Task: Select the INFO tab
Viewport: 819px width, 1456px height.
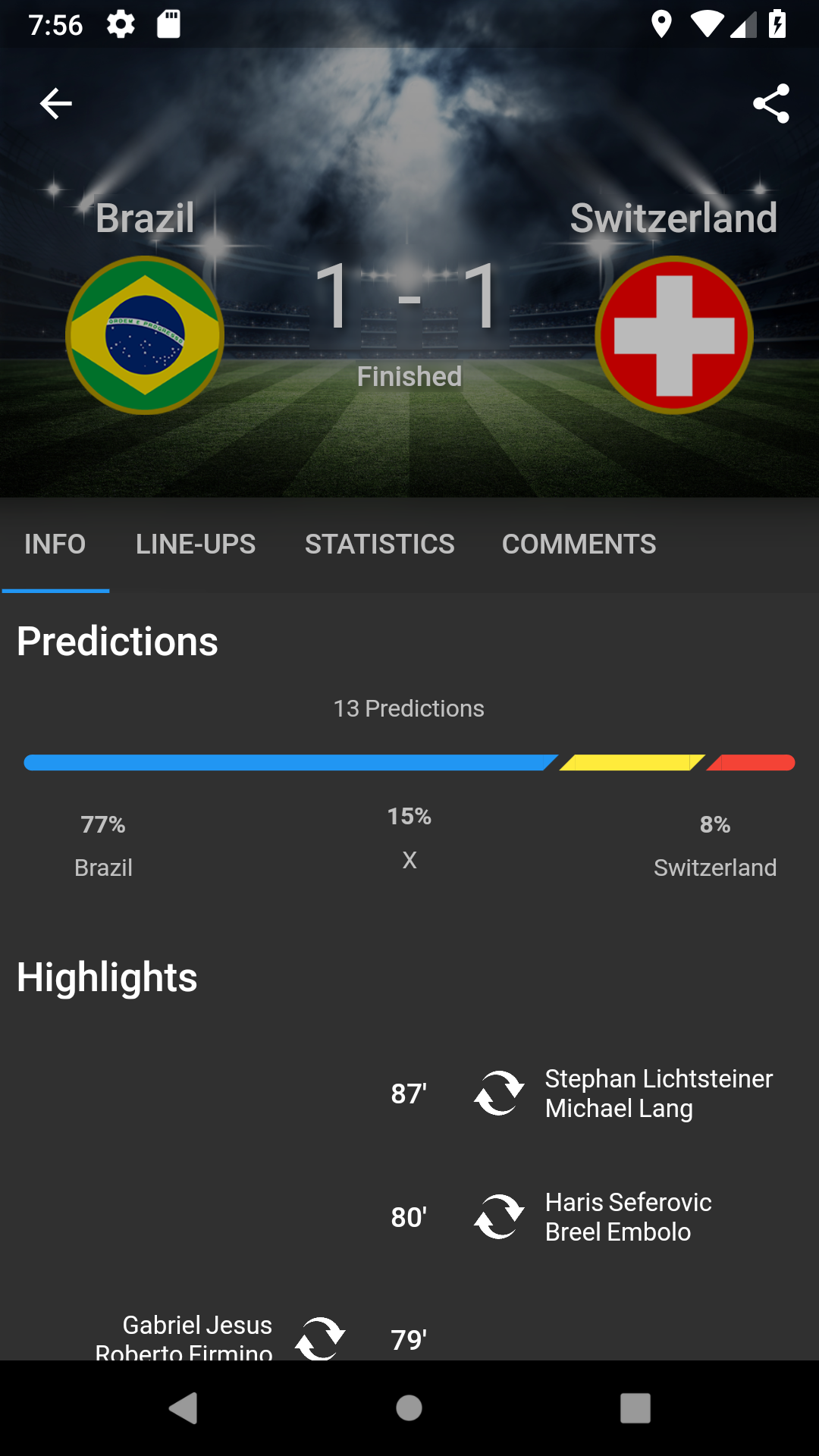Action: pyautogui.click(x=55, y=544)
